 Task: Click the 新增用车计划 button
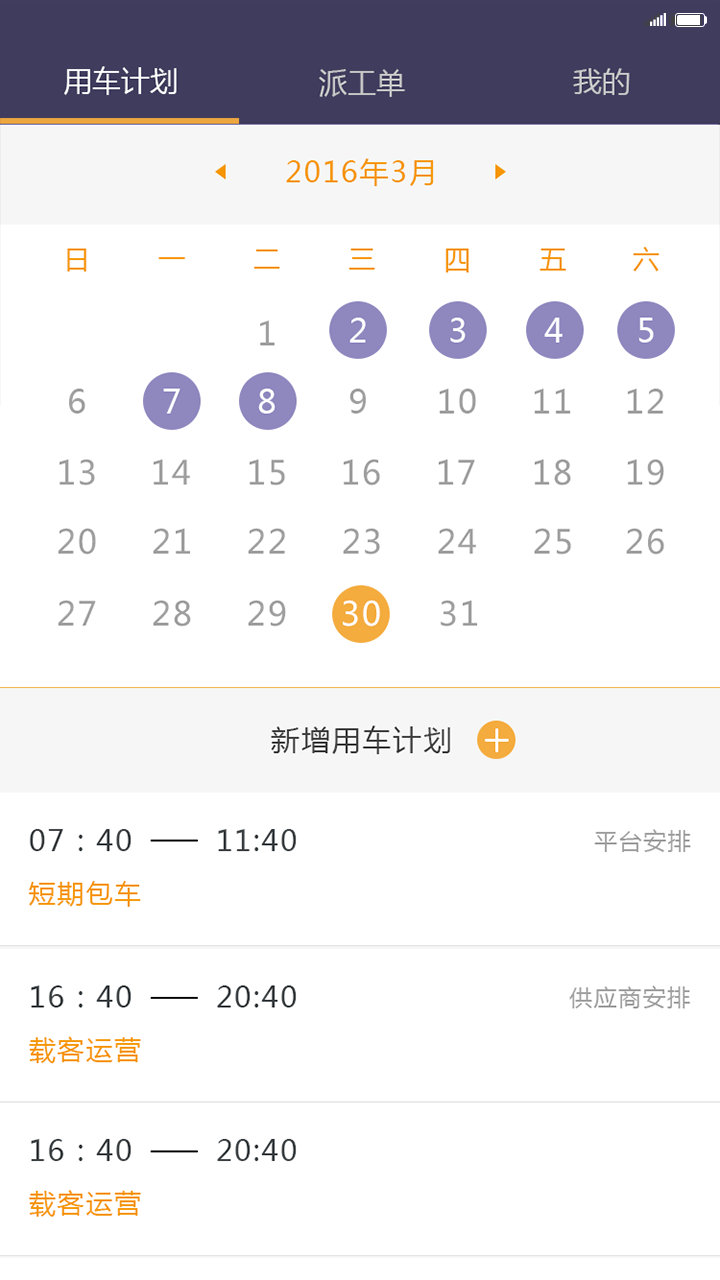360,740
